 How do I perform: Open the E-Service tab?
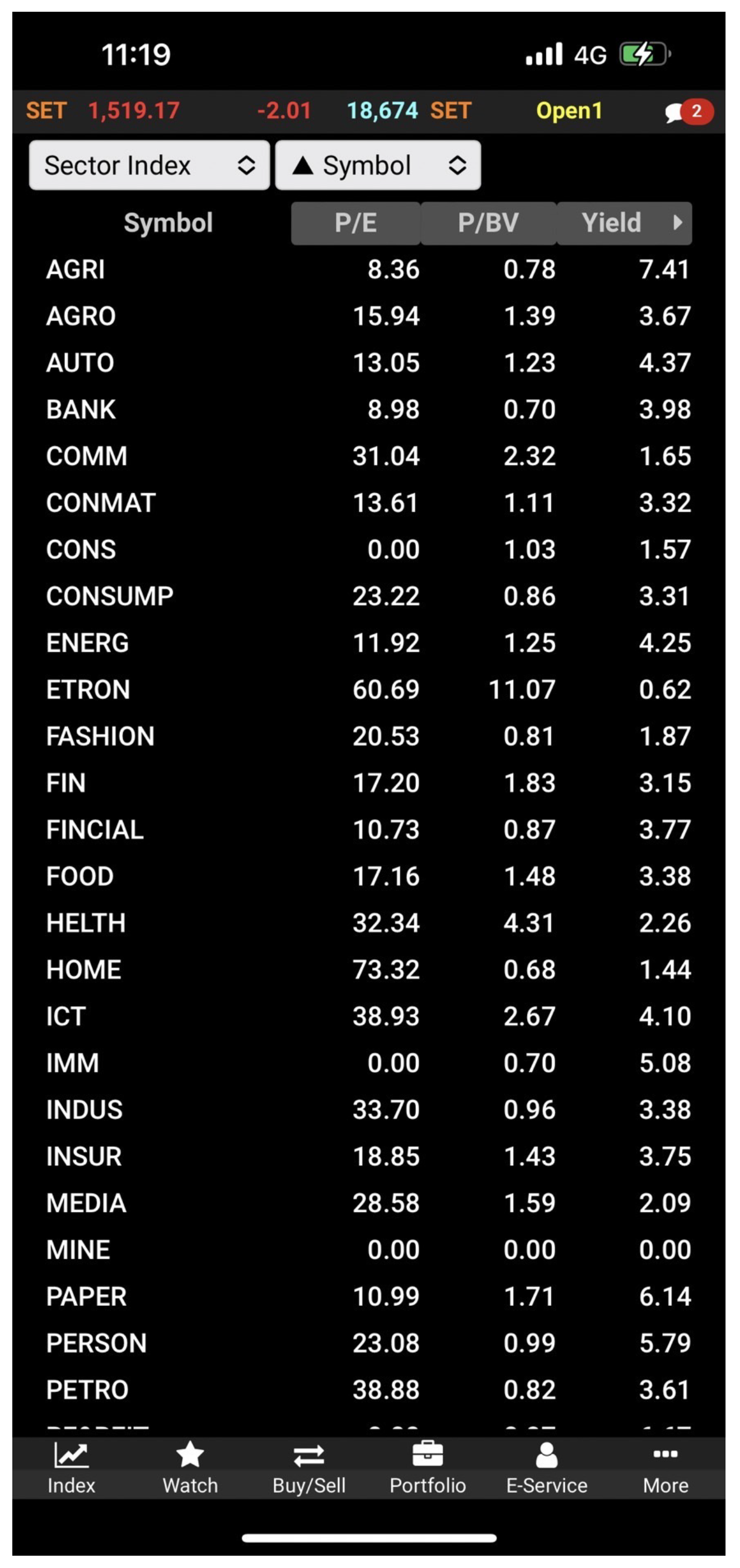tap(546, 1468)
